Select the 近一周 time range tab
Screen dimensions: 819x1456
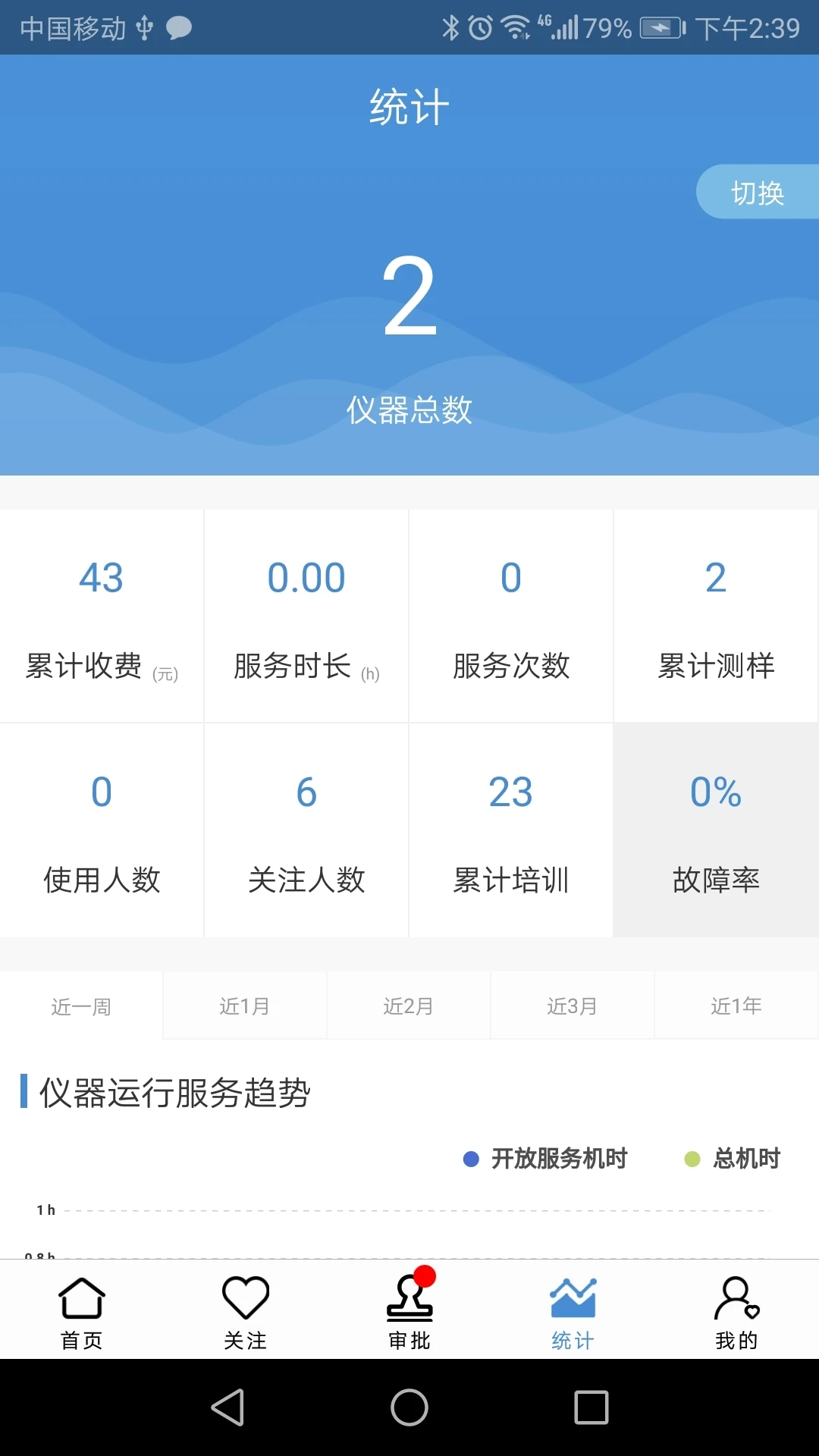[81, 1006]
